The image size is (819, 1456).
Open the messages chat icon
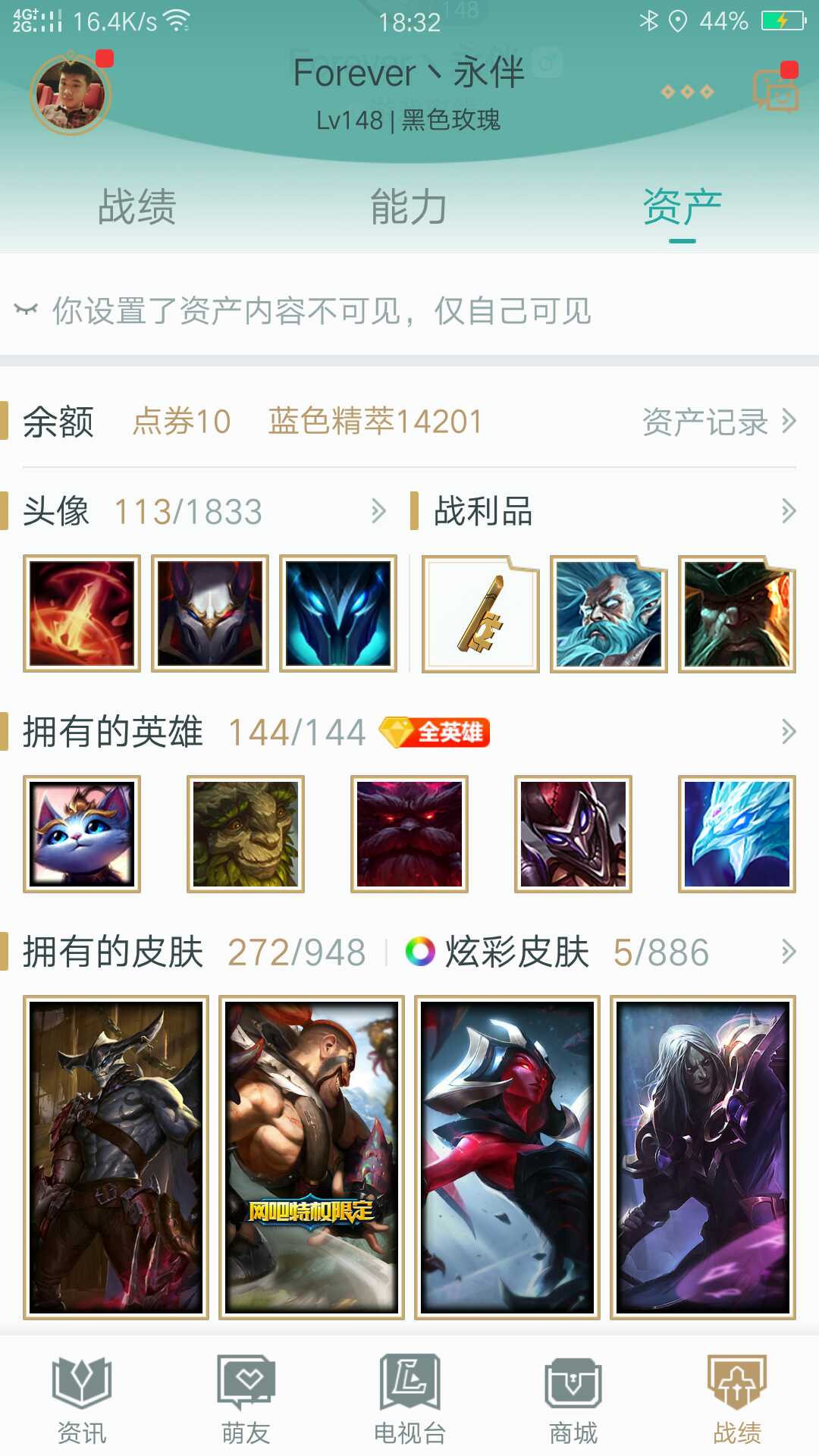(775, 90)
